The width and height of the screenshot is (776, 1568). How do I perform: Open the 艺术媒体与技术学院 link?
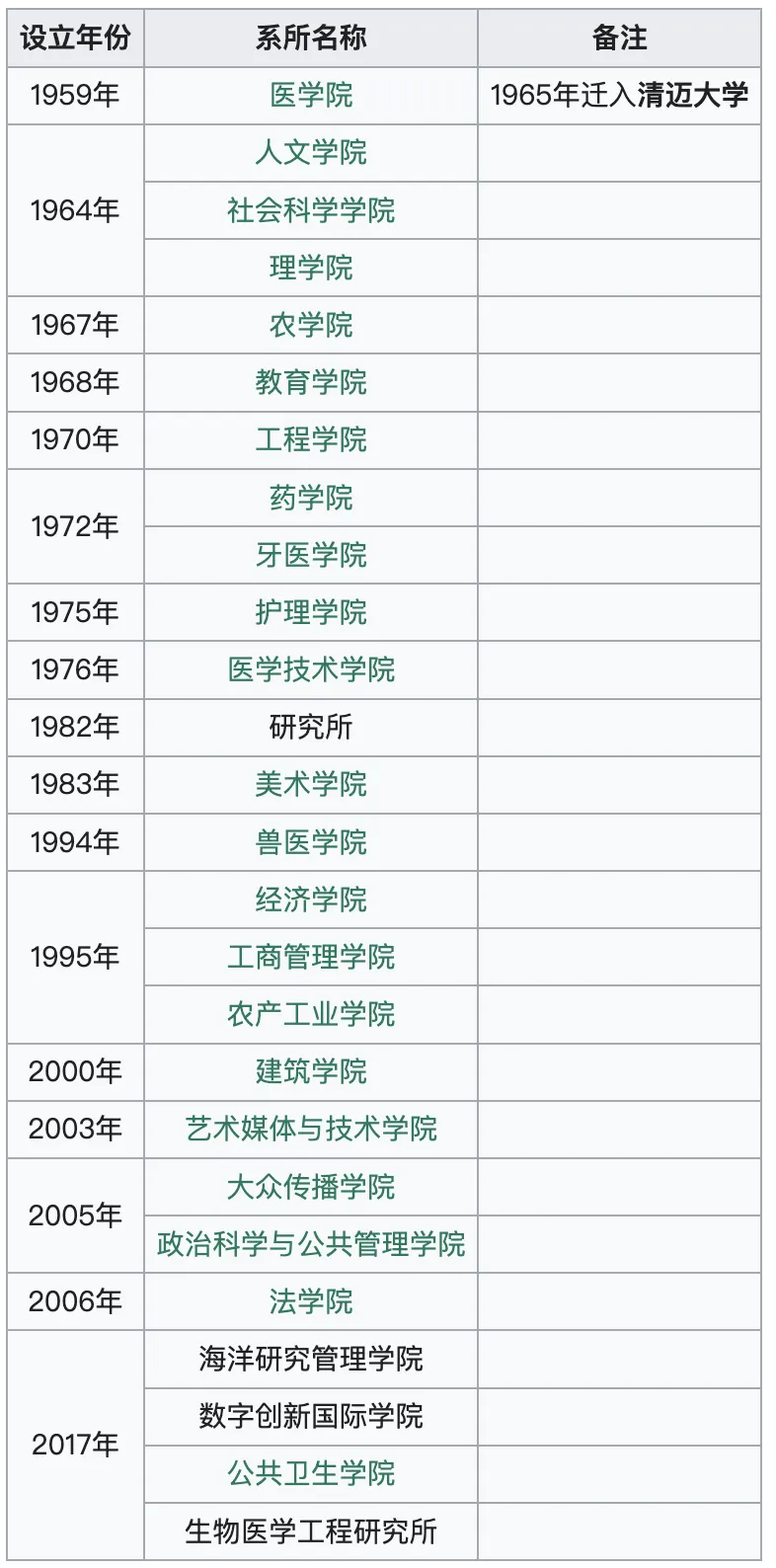pos(311,1129)
